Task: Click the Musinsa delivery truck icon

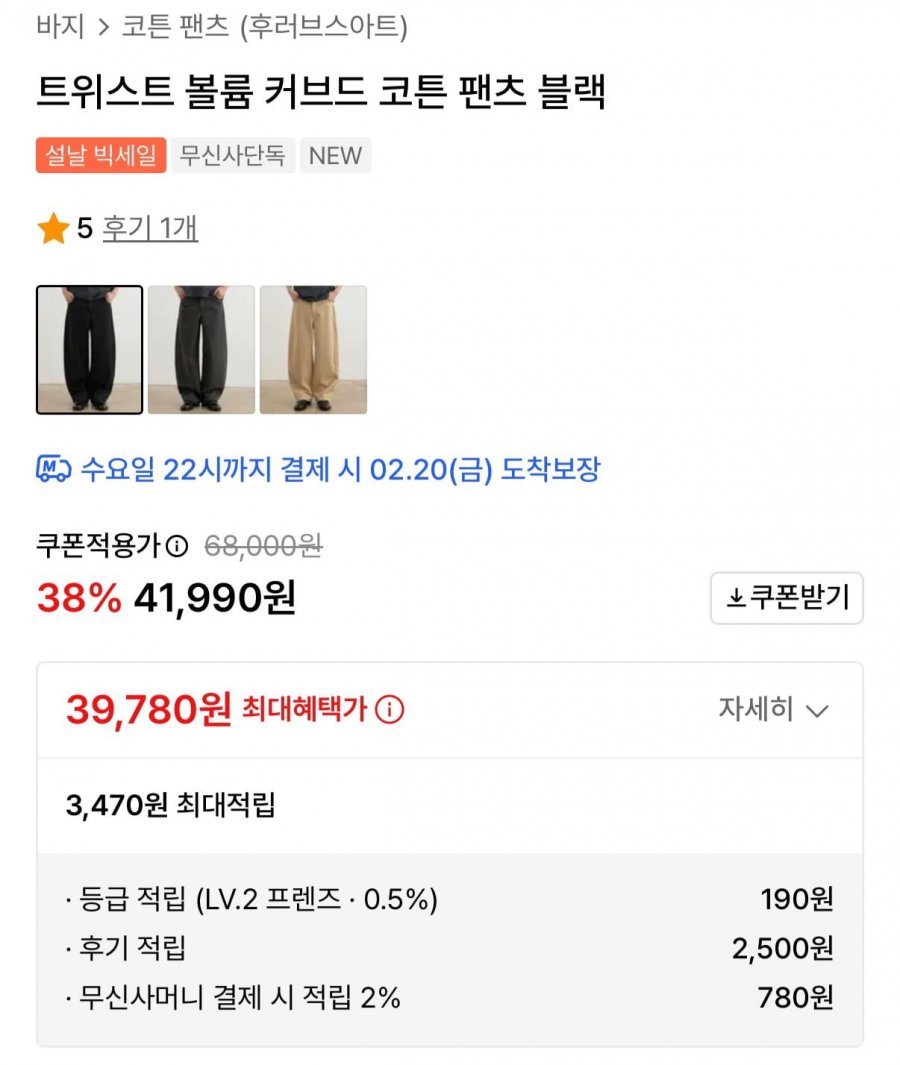Action: pos(55,470)
